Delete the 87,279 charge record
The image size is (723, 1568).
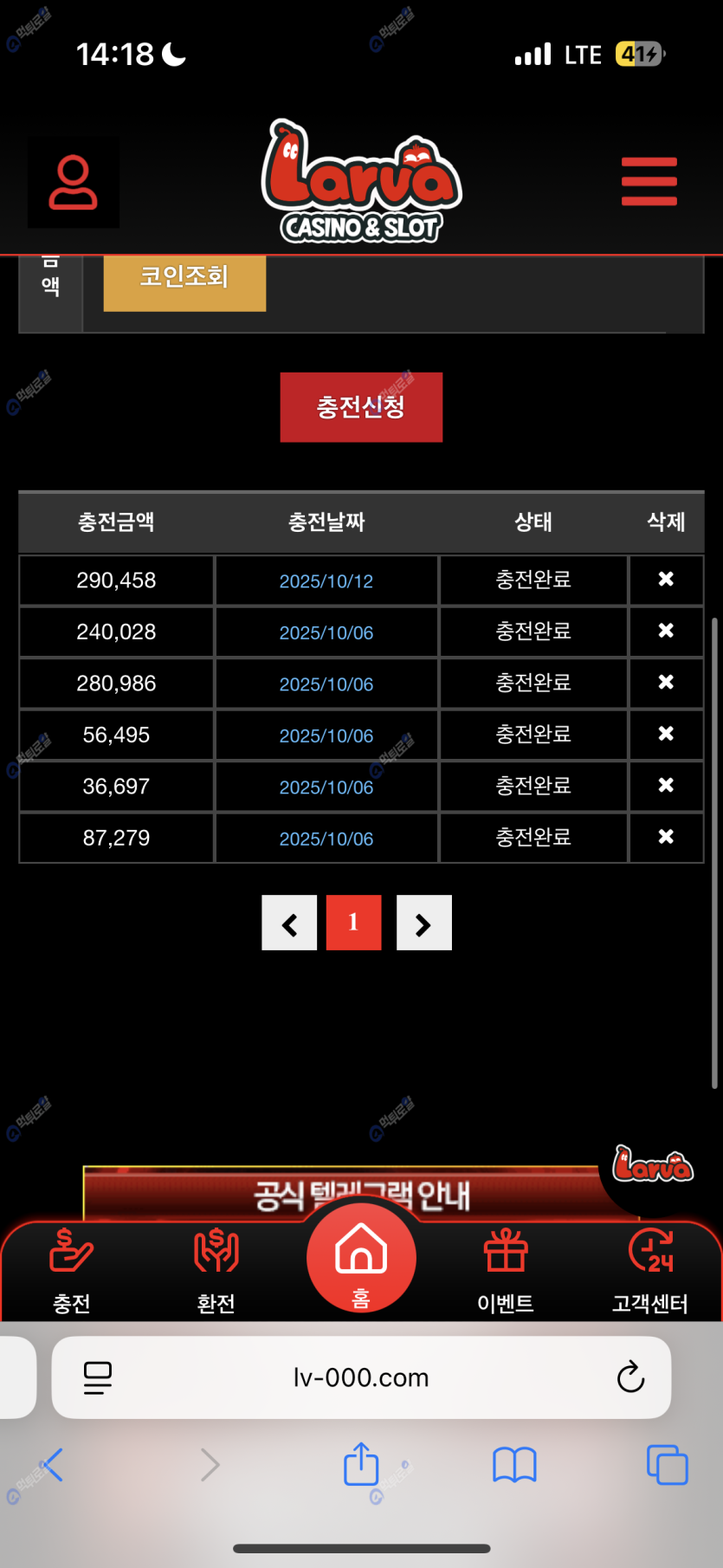click(666, 837)
